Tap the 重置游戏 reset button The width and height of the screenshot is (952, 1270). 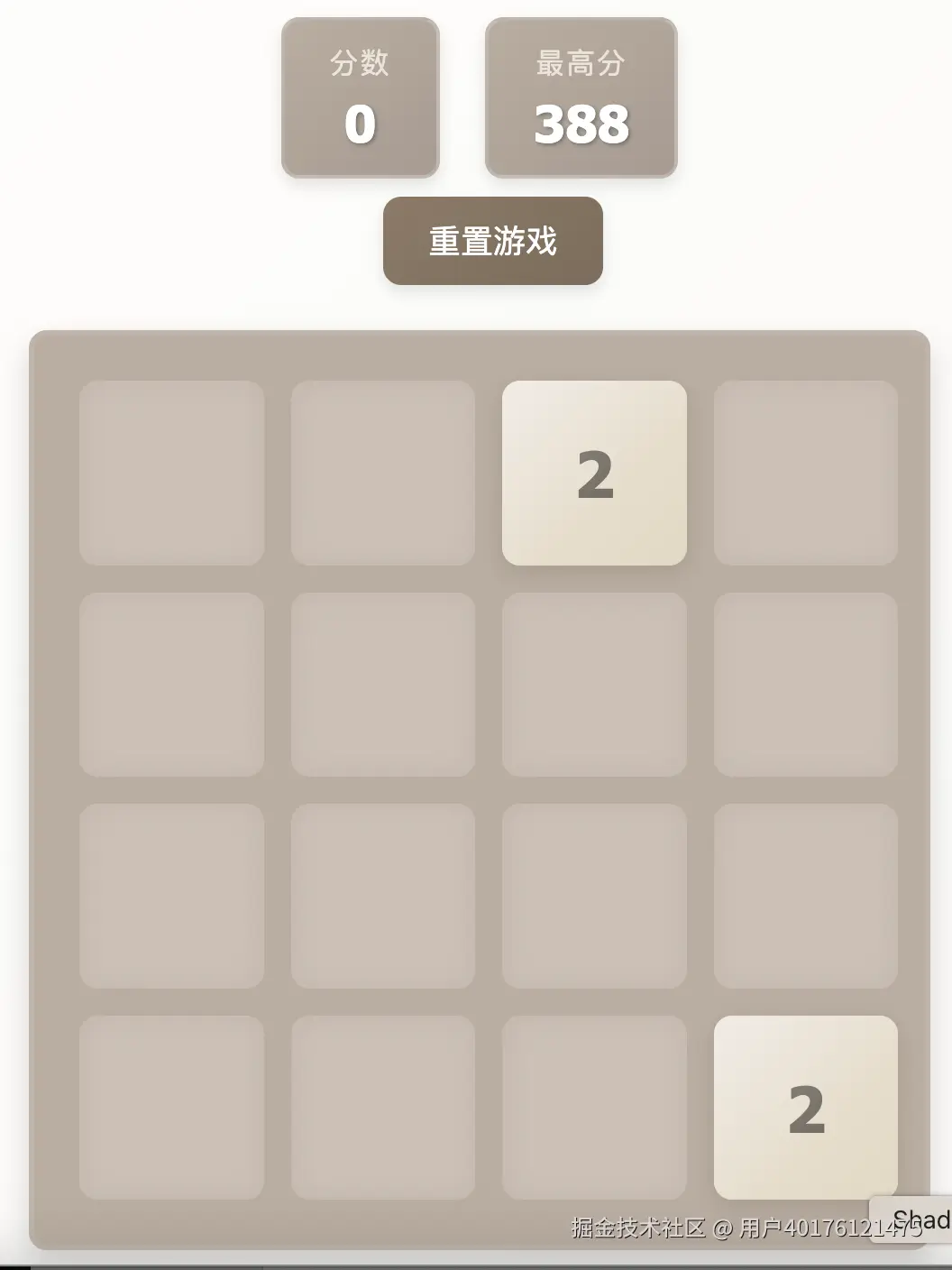492,241
